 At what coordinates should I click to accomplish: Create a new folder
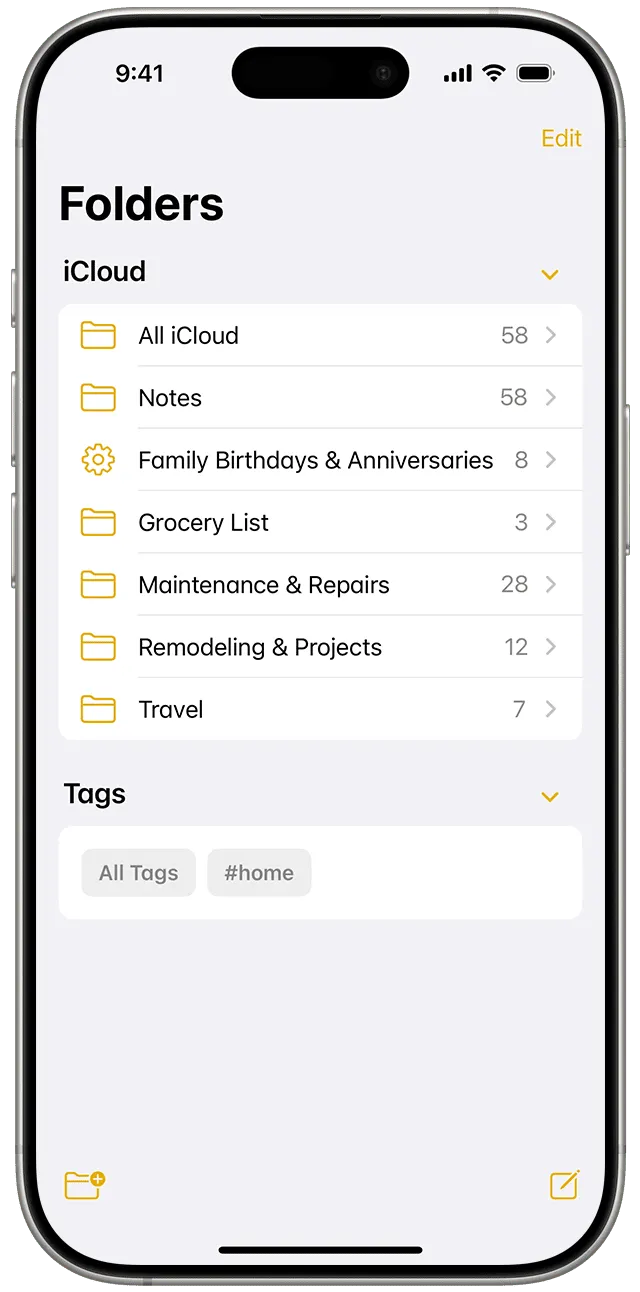click(84, 1185)
